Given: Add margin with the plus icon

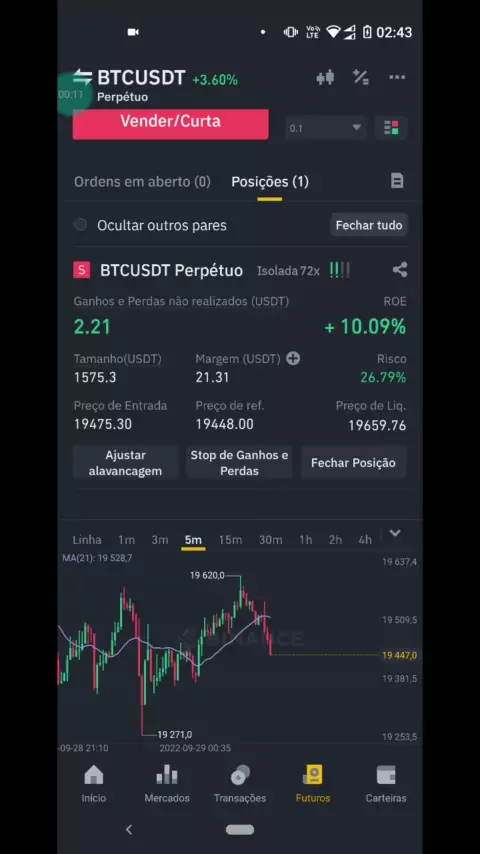Looking at the screenshot, I should [293, 358].
